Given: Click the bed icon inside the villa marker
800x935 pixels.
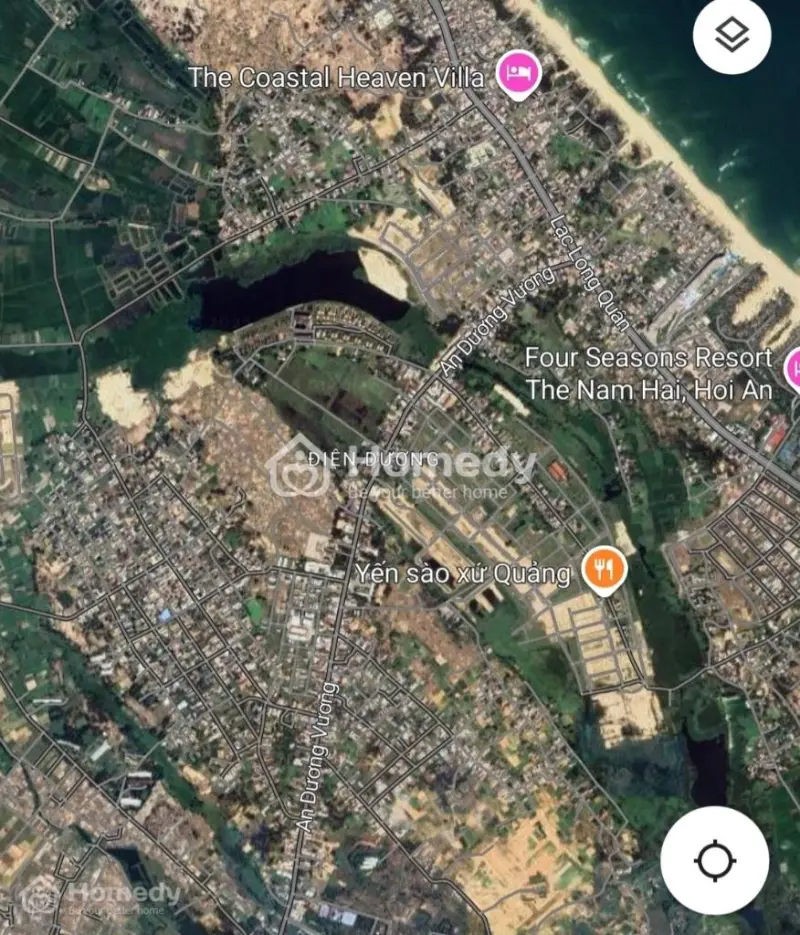Looking at the screenshot, I should pyautogui.click(x=518, y=70).
